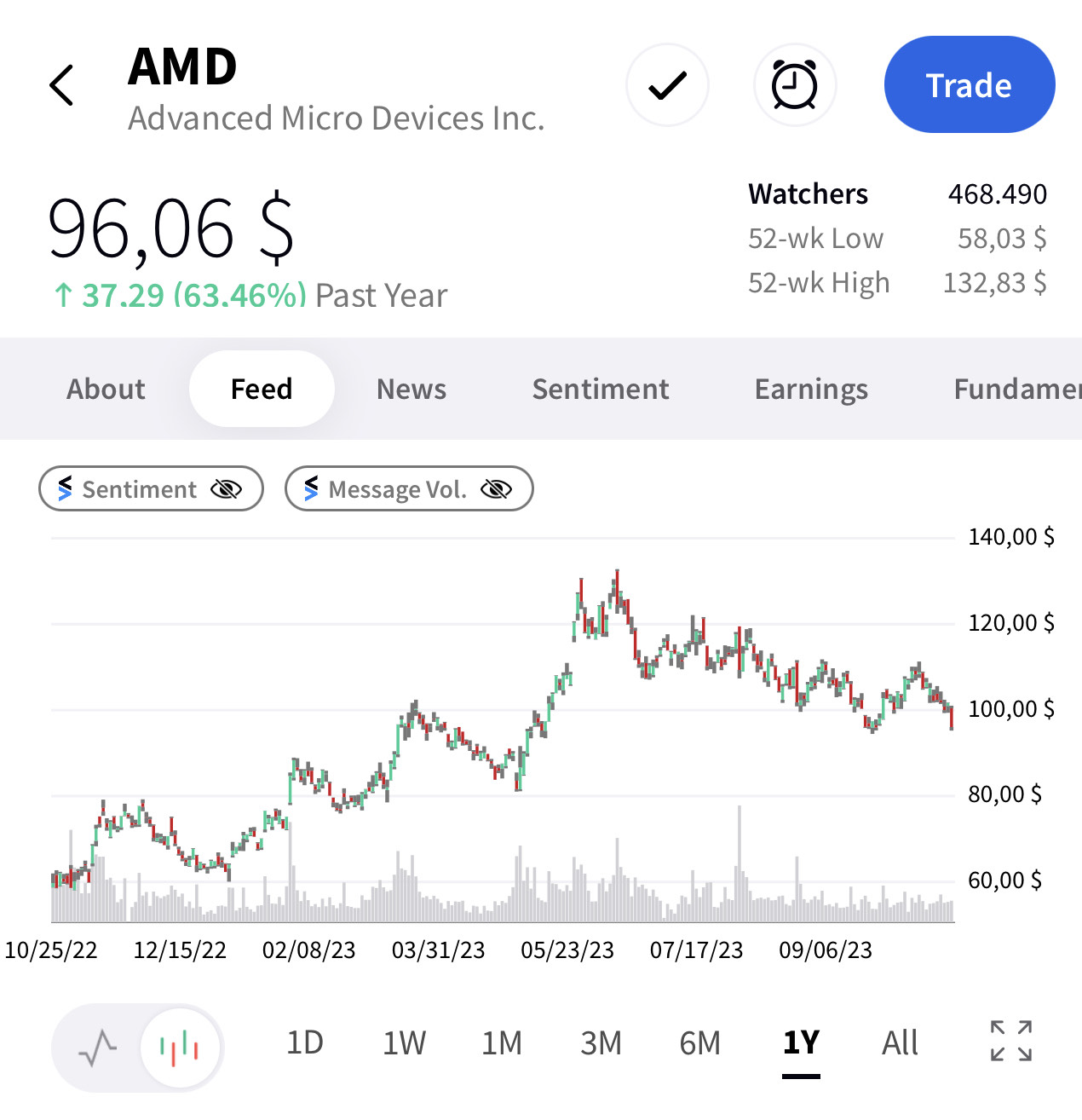The width and height of the screenshot is (1082, 1120).
Task: Select the Feed tab
Action: point(262,390)
